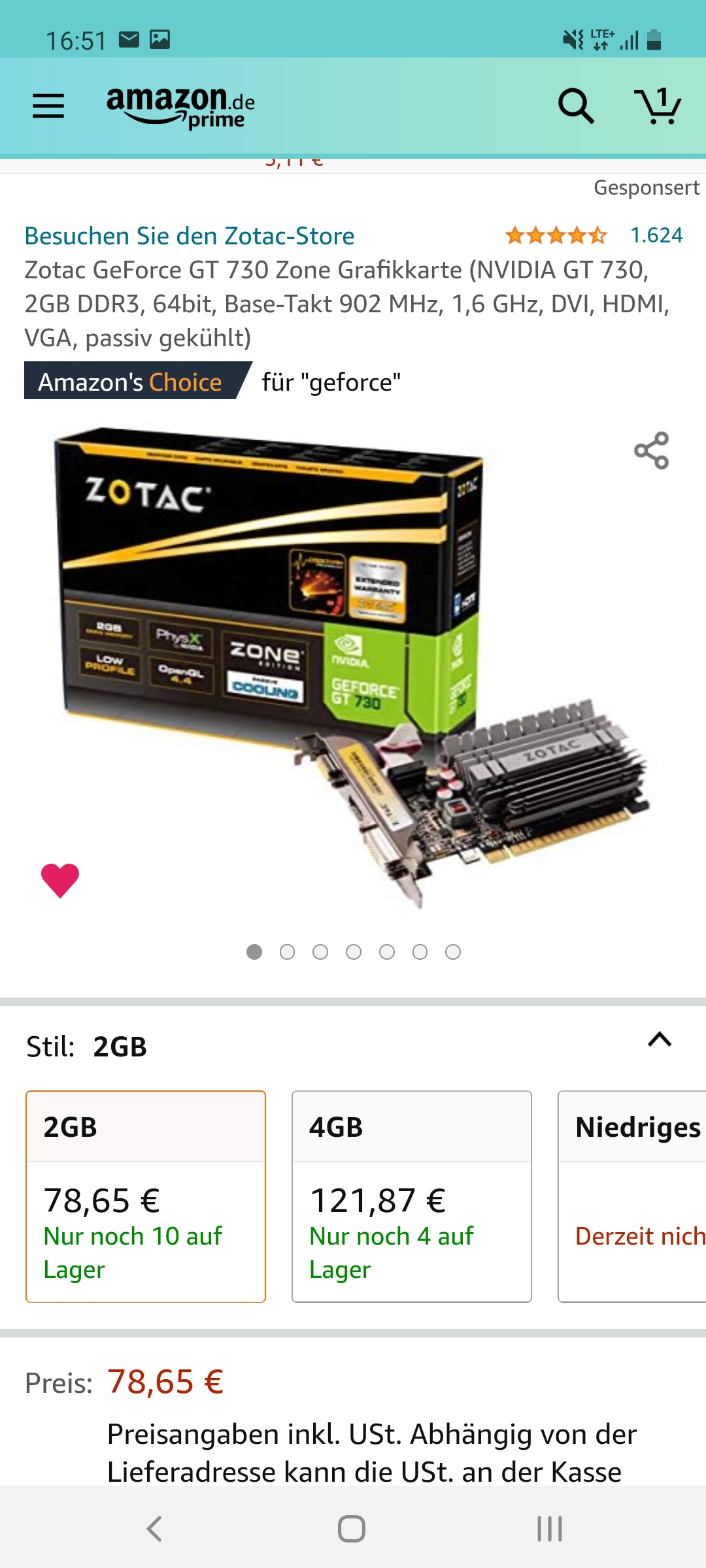Screen dimensions: 706x1568
Task: Go to Amazon.de home via logo
Action: tap(180, 107)
